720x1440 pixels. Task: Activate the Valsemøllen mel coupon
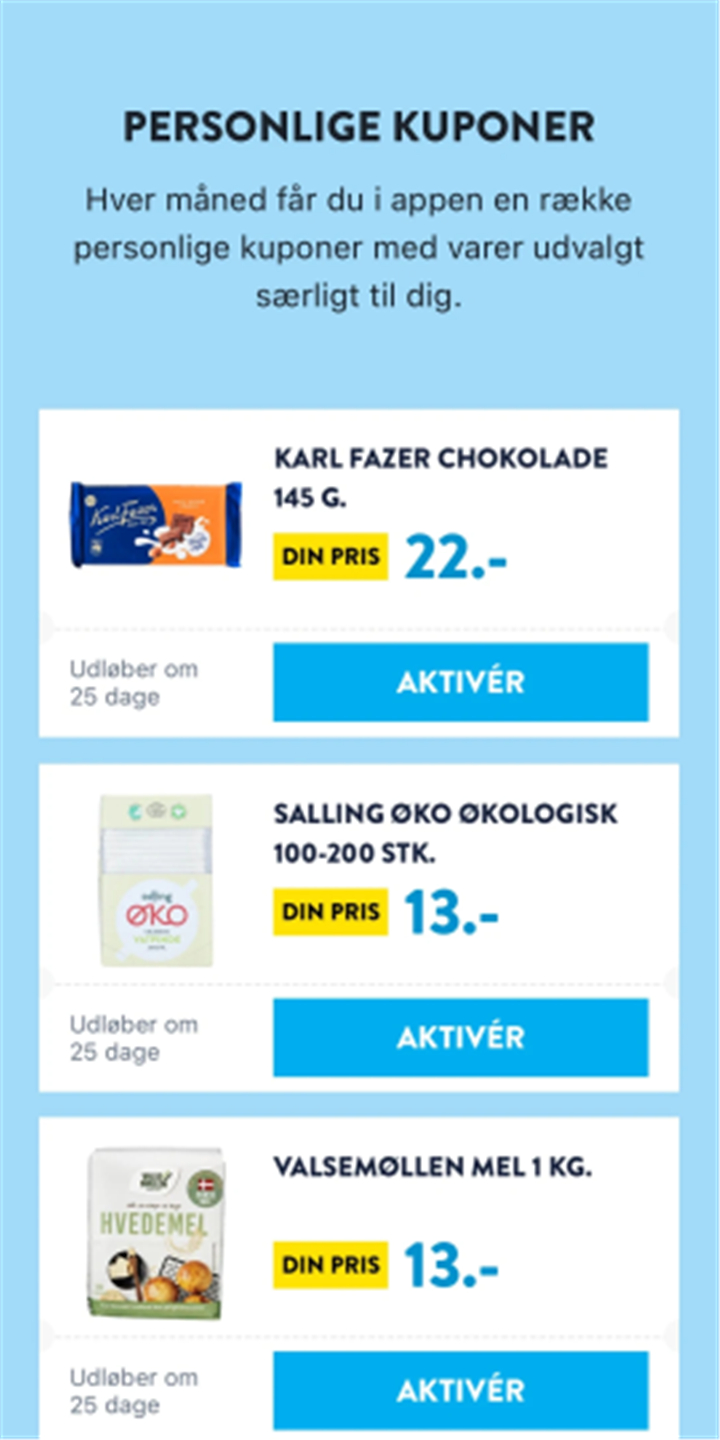click(460, 1390)
